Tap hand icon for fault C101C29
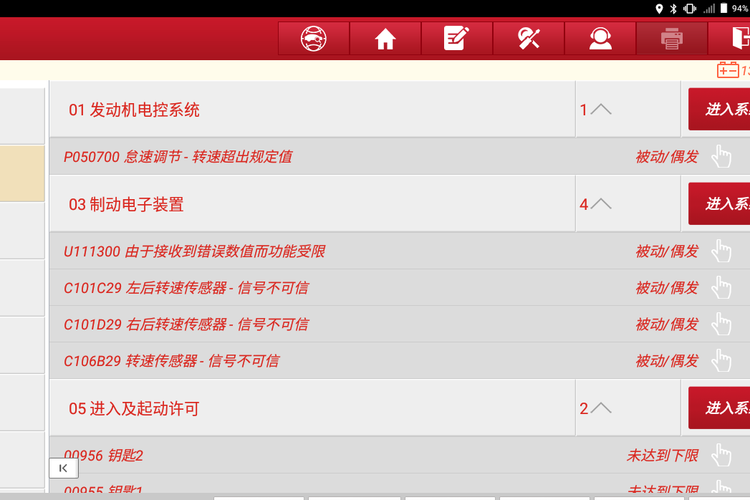 click(x=721, y=288)
